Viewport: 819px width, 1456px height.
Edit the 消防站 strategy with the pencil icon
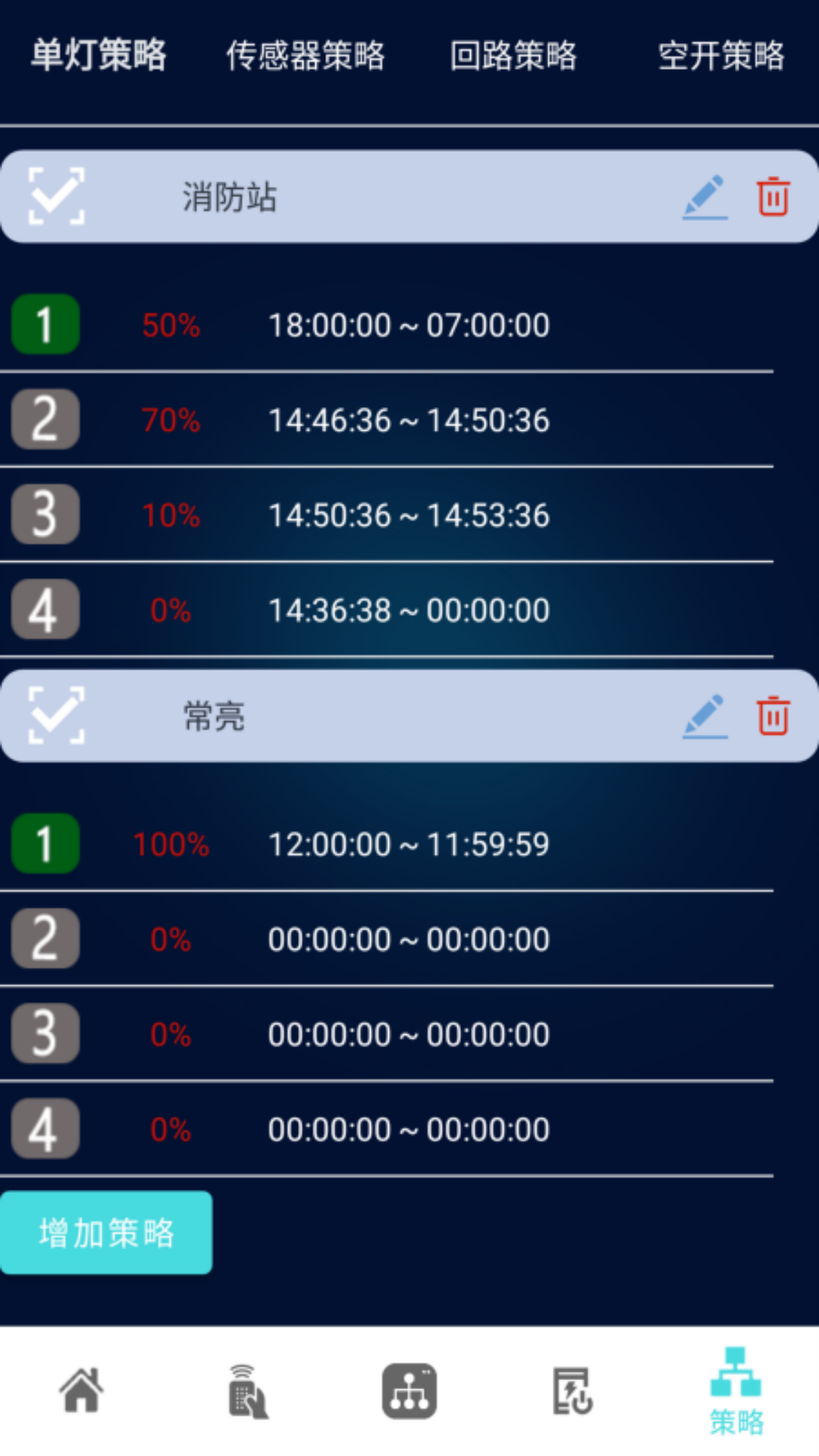coord(704,196)
